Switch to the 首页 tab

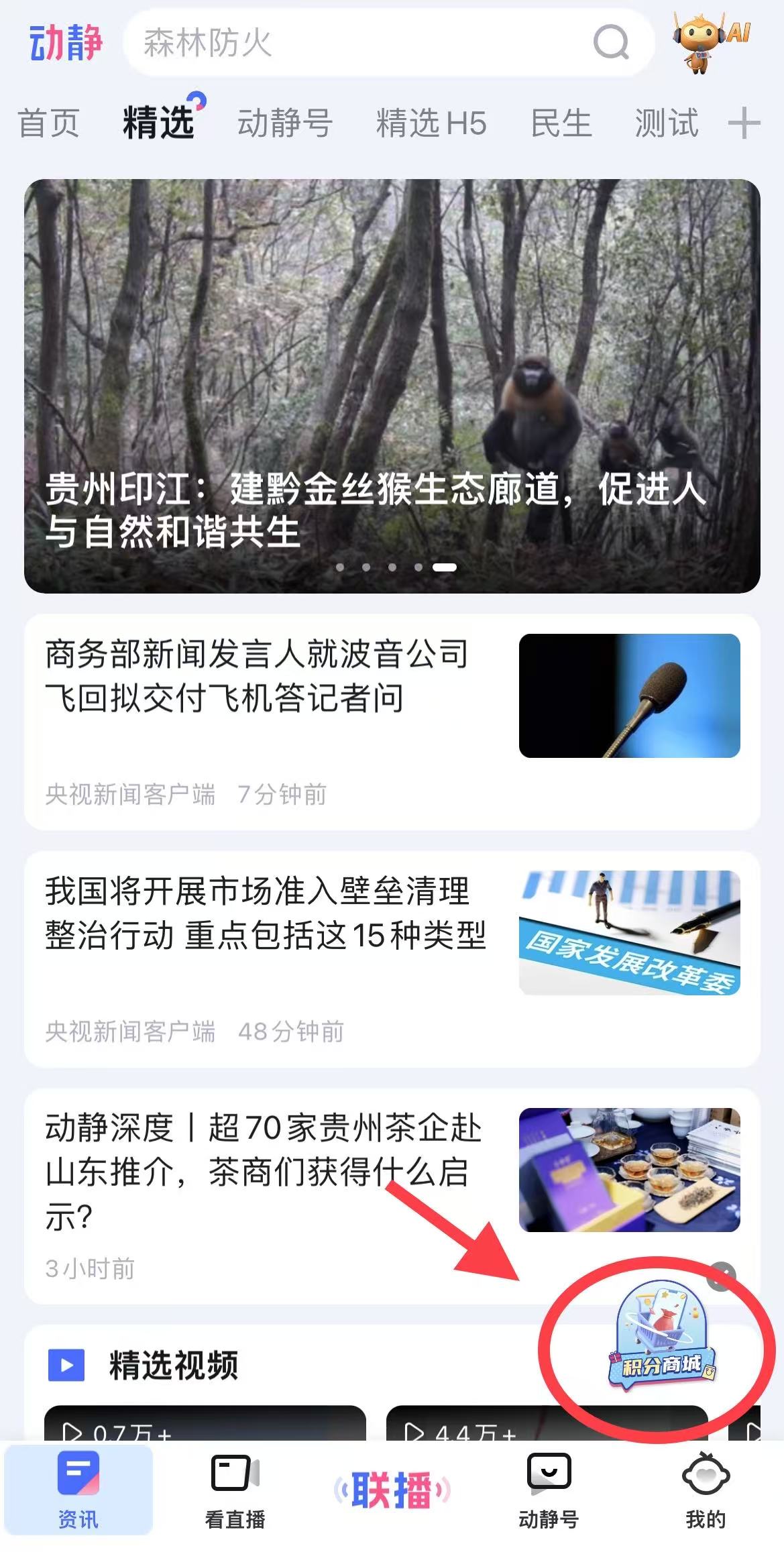pos(48,123)
